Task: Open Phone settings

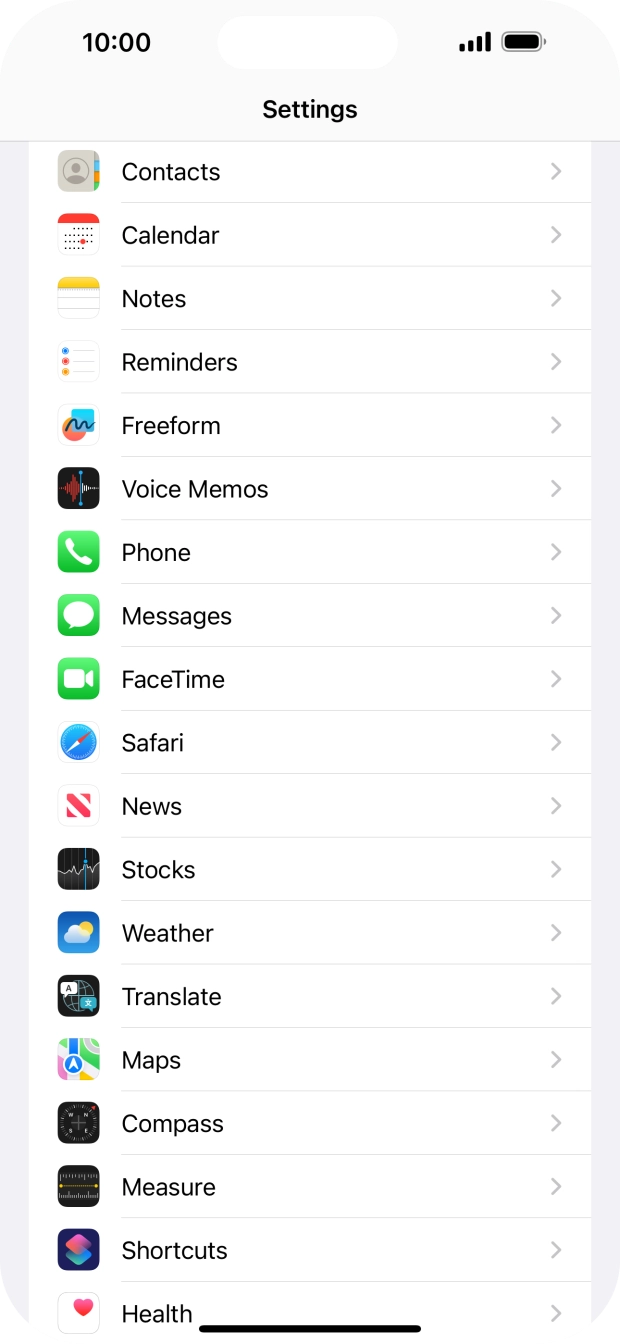Action: pyautogui.click(x=310, y=553)
